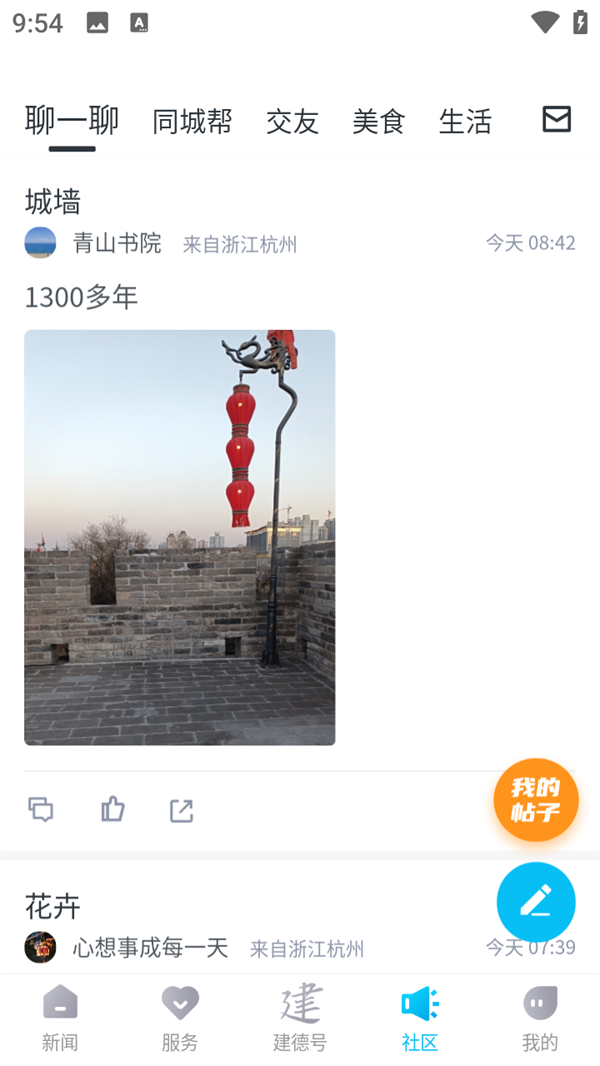
Task: Tap the 我的帖子 floating button
Action: pyautogui.click(x=536, y=800)
